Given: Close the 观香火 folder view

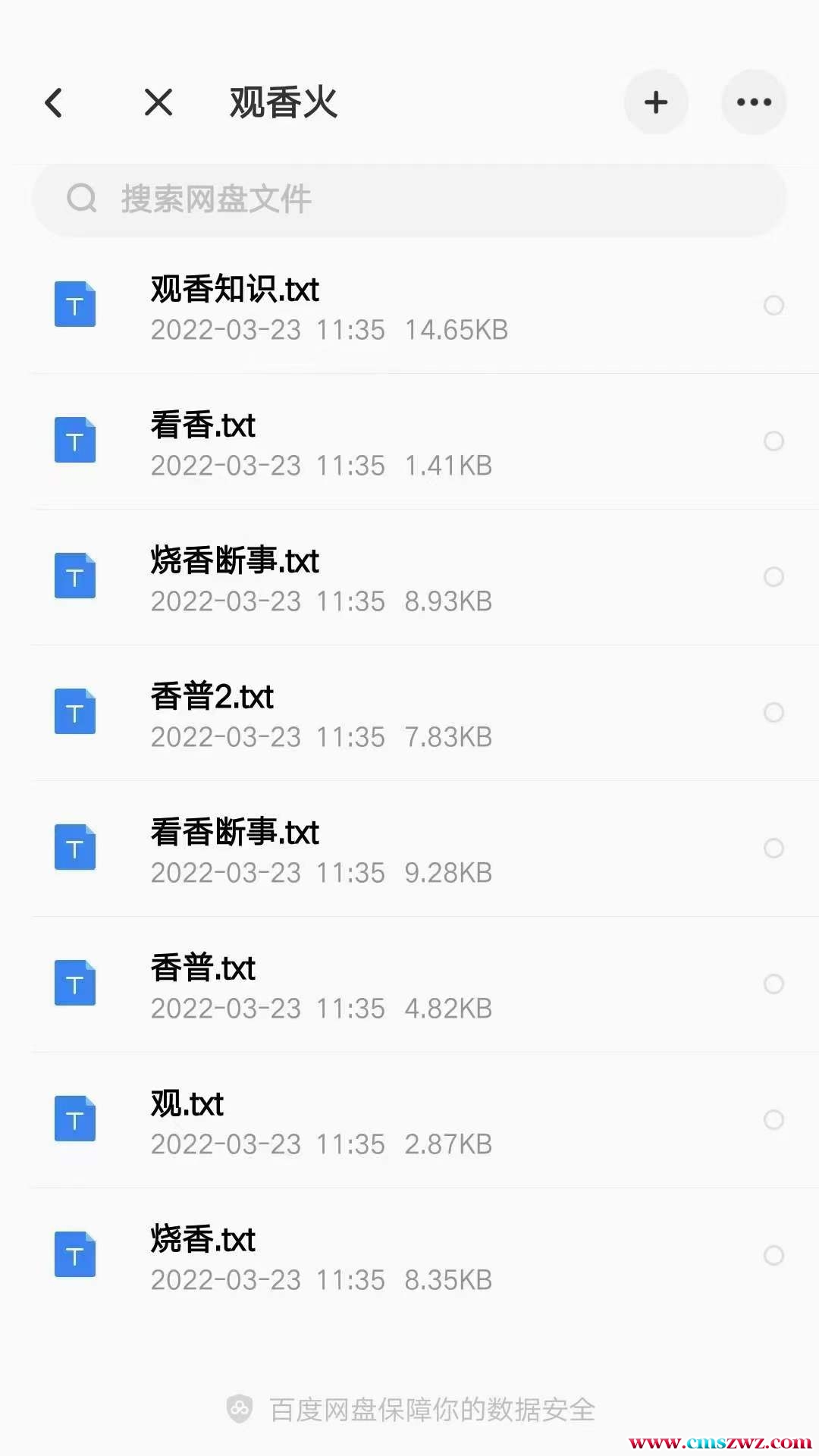Looking at the screenshot, I should 158,102.
